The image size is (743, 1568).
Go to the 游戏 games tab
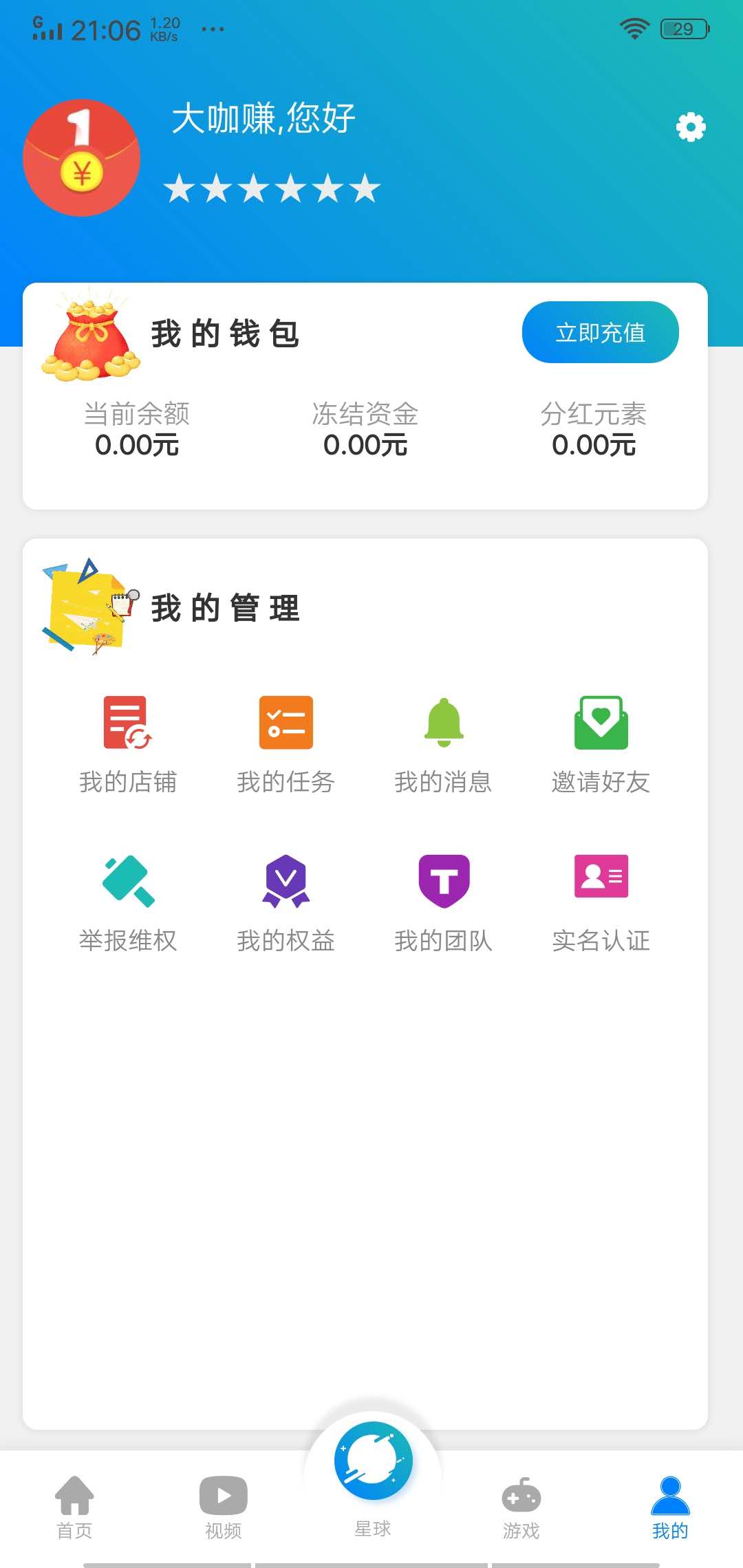click(521, 1507)
